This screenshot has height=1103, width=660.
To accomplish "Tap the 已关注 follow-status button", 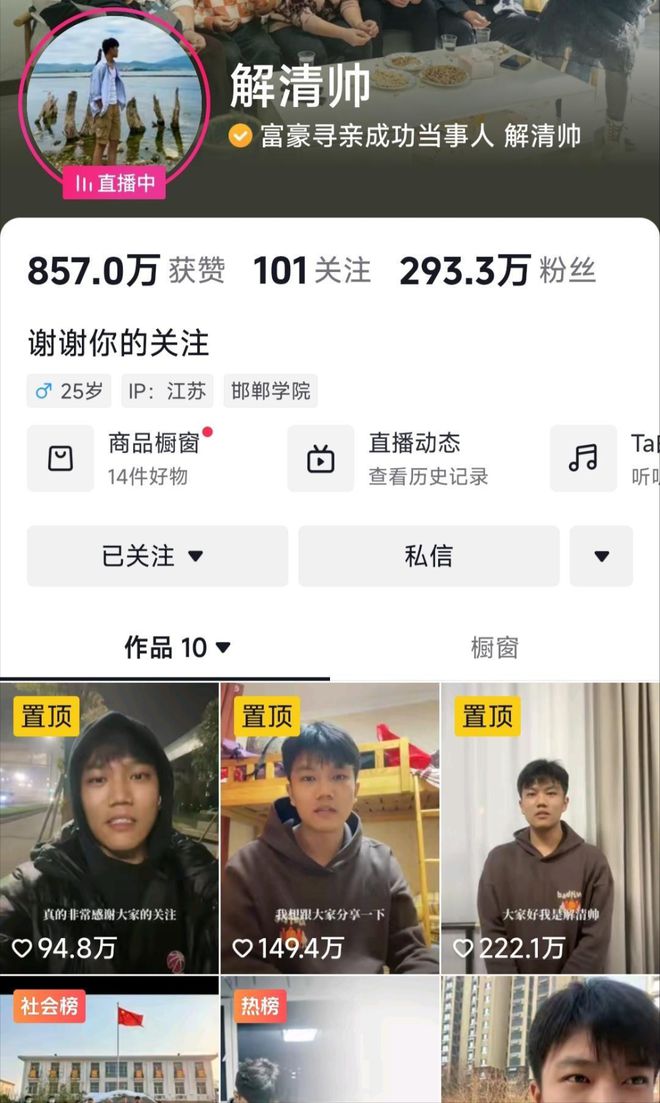I will tap(157, 556).
